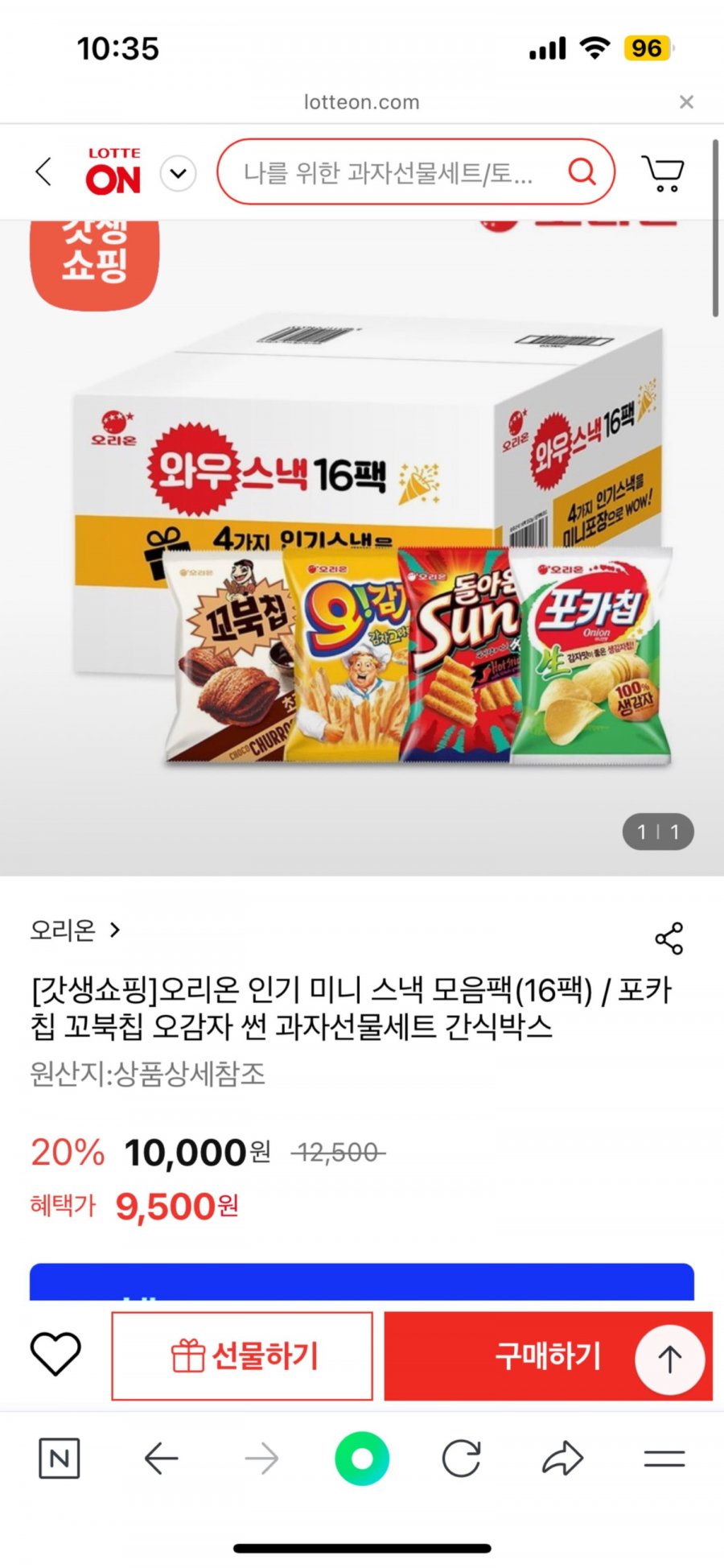
Task: Add product to wishlist with heart
Action: [56, 1354]
